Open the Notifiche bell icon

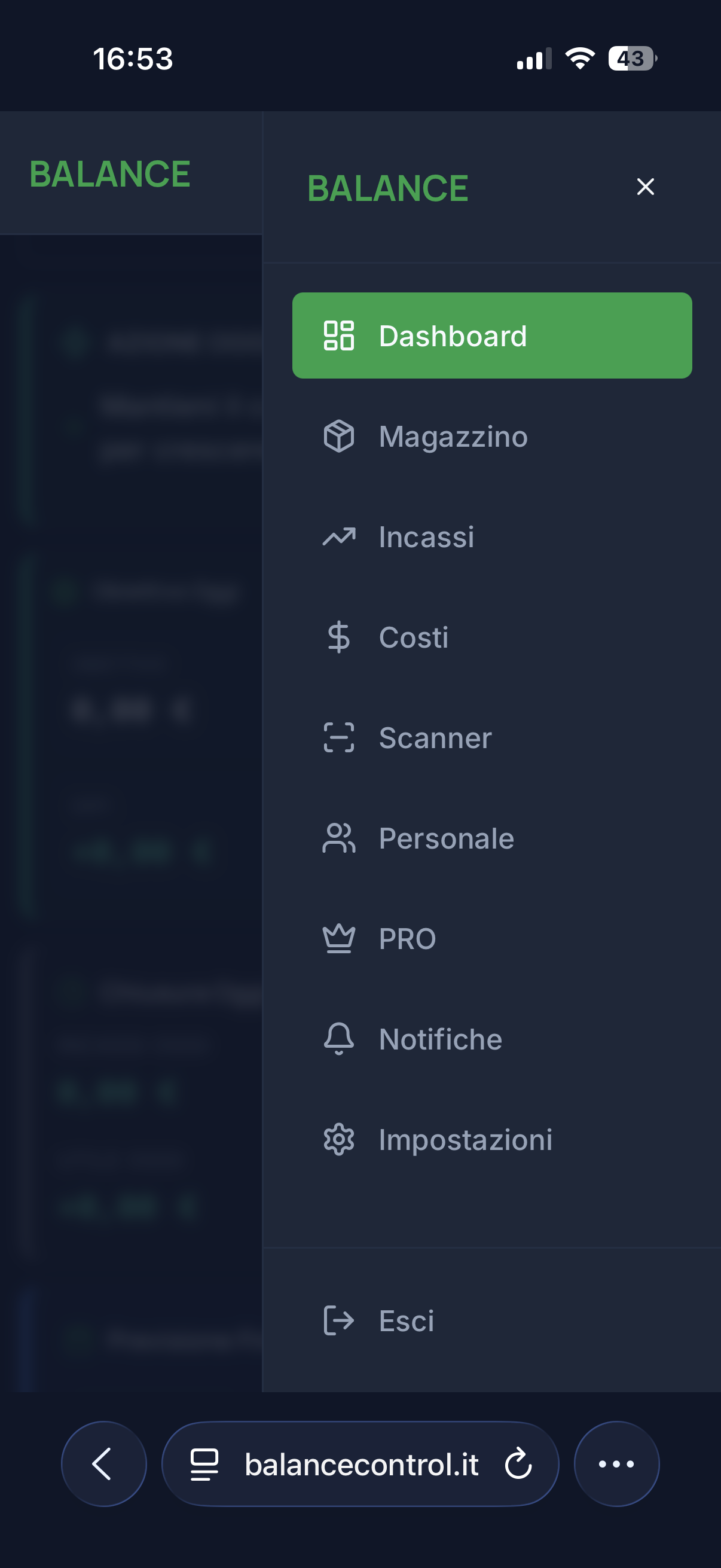340,1038
